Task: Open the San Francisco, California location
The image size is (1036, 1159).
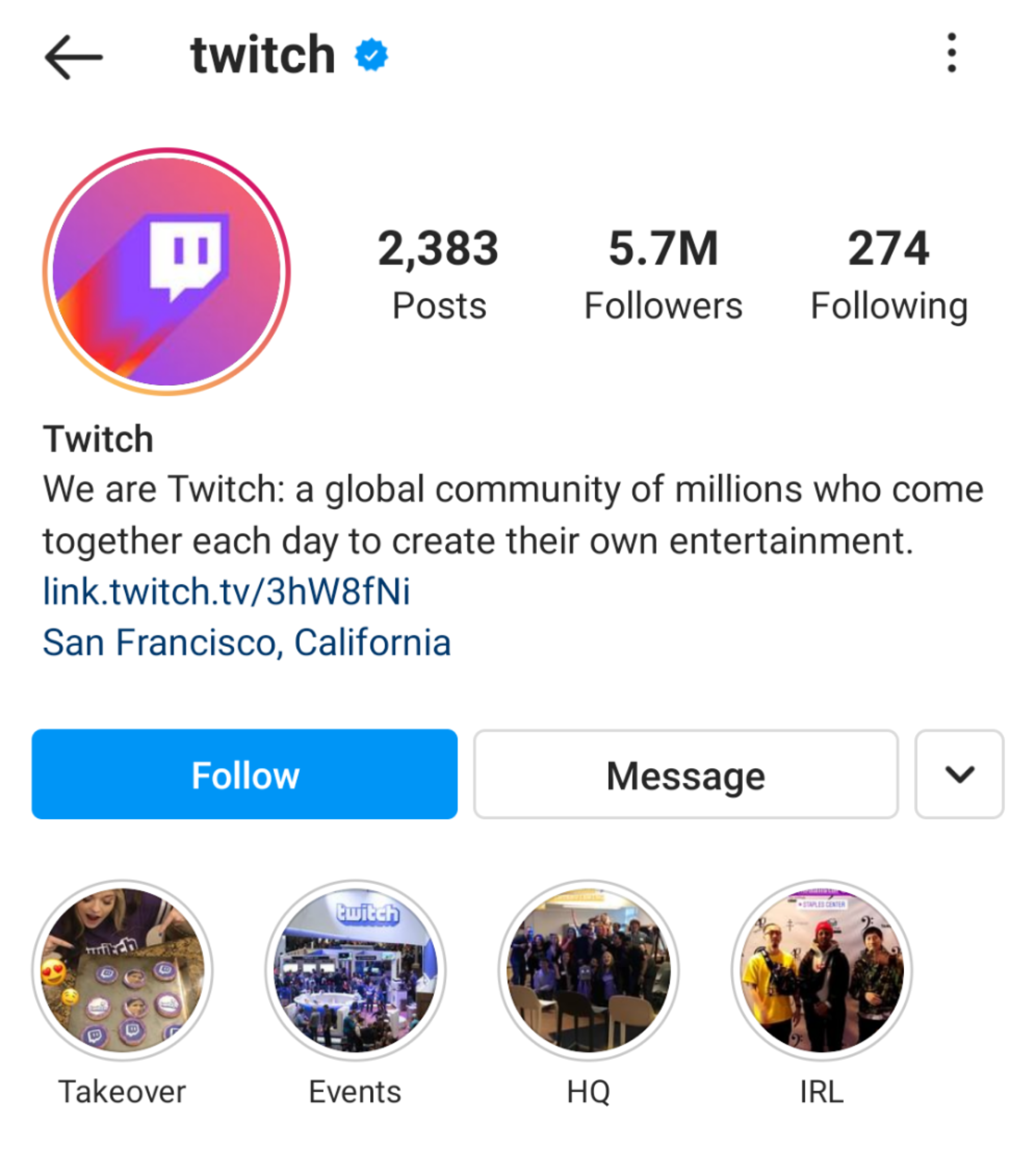Action: tap(248, 643)
